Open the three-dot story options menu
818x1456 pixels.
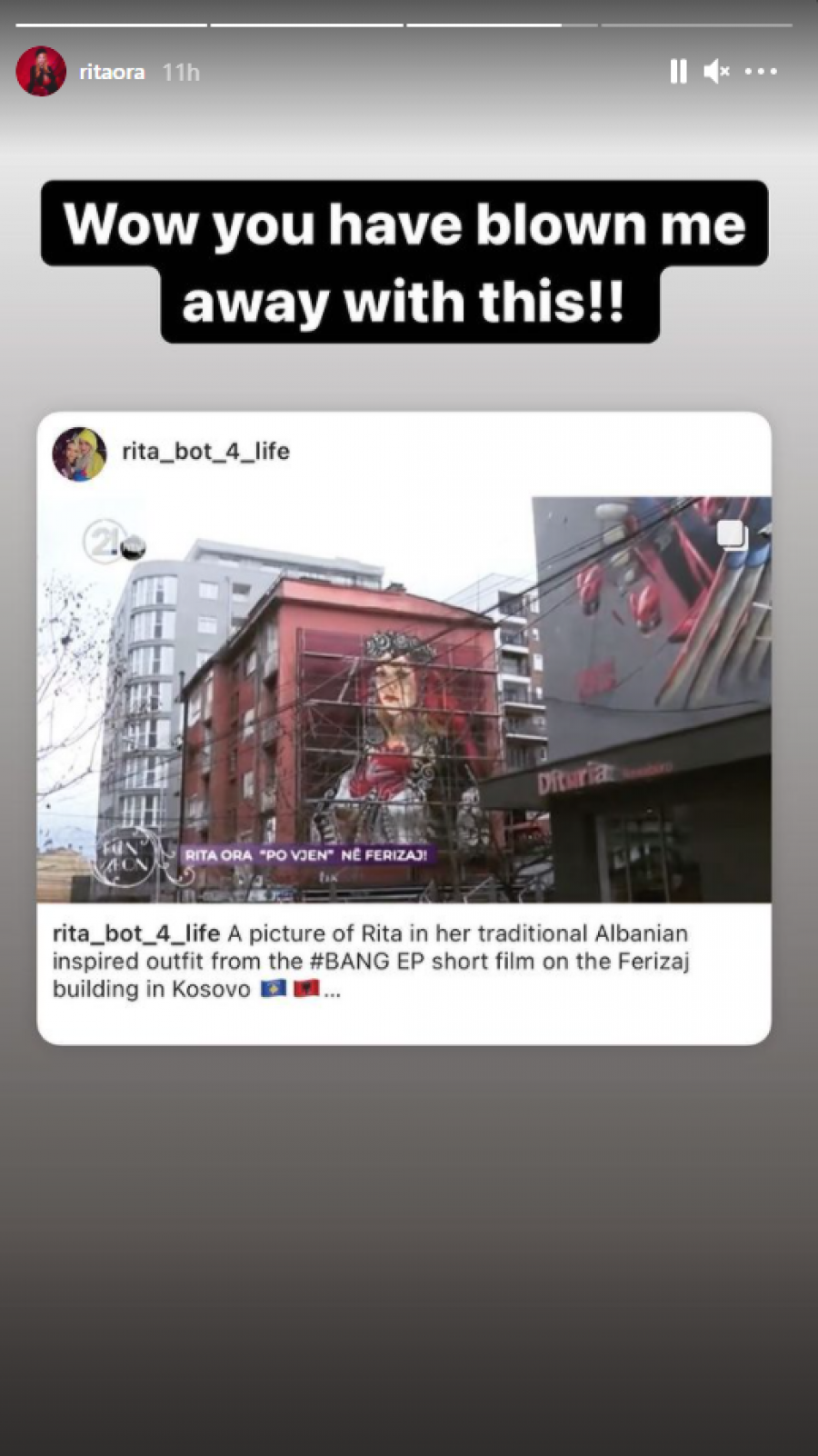point(761,72)
